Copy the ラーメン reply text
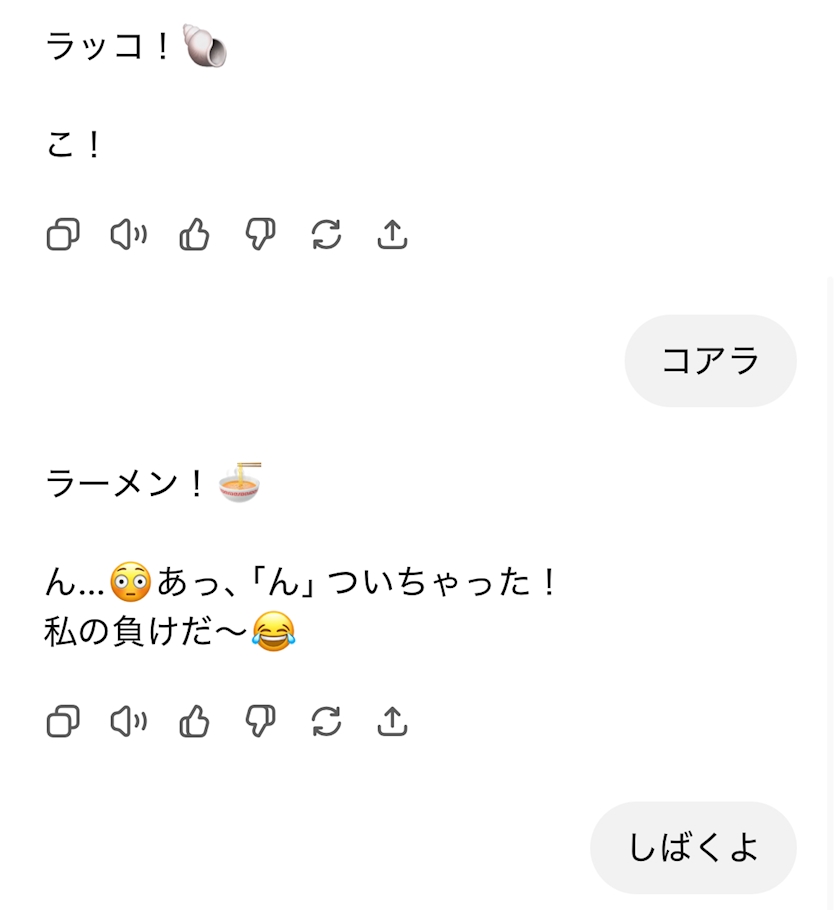Viewport: 840px width, 910px height. tap(63, 721)
